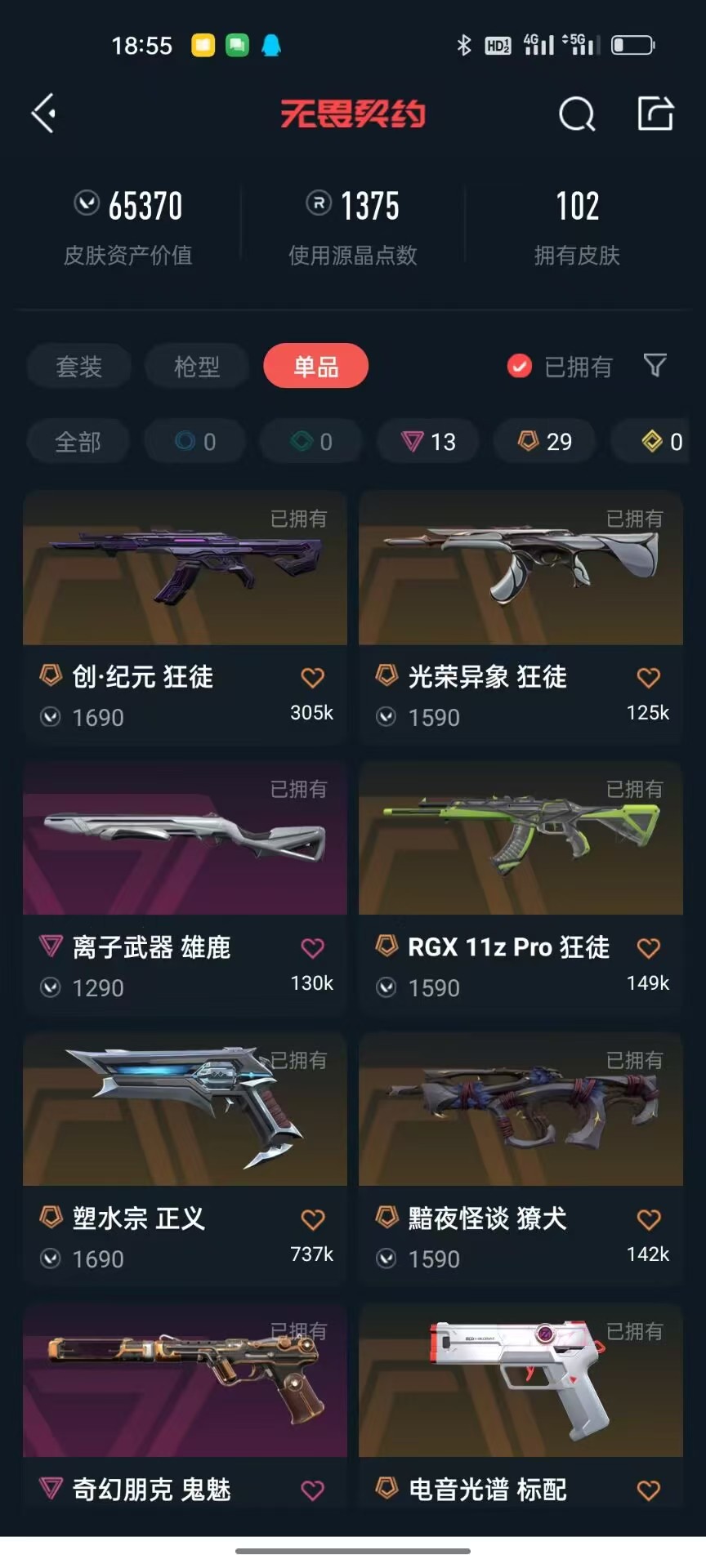The image size is (706, 1568).
Task: Open the 创·纪元 狂徒 skin card
Action: pos(185,617)
